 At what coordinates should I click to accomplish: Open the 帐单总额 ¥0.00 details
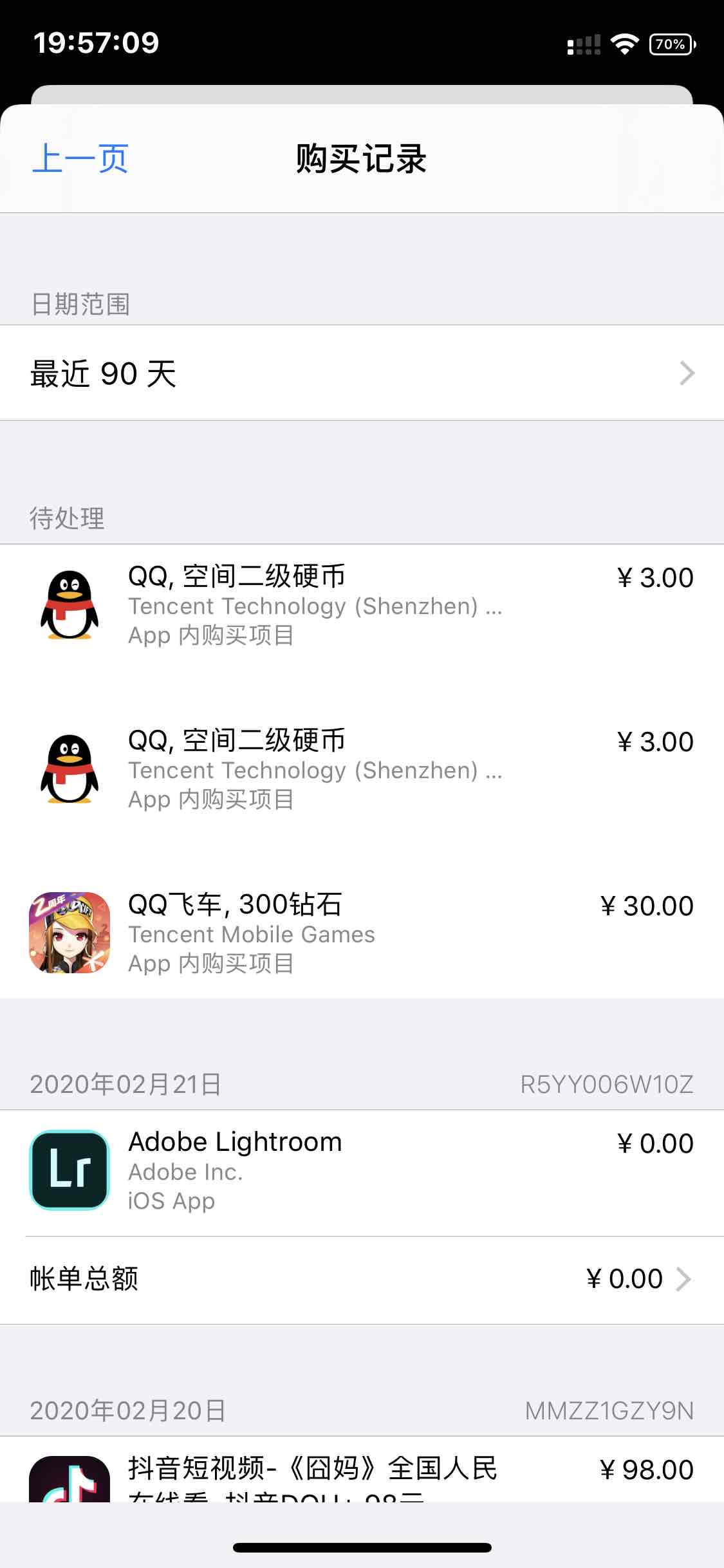pos(362,1278)
